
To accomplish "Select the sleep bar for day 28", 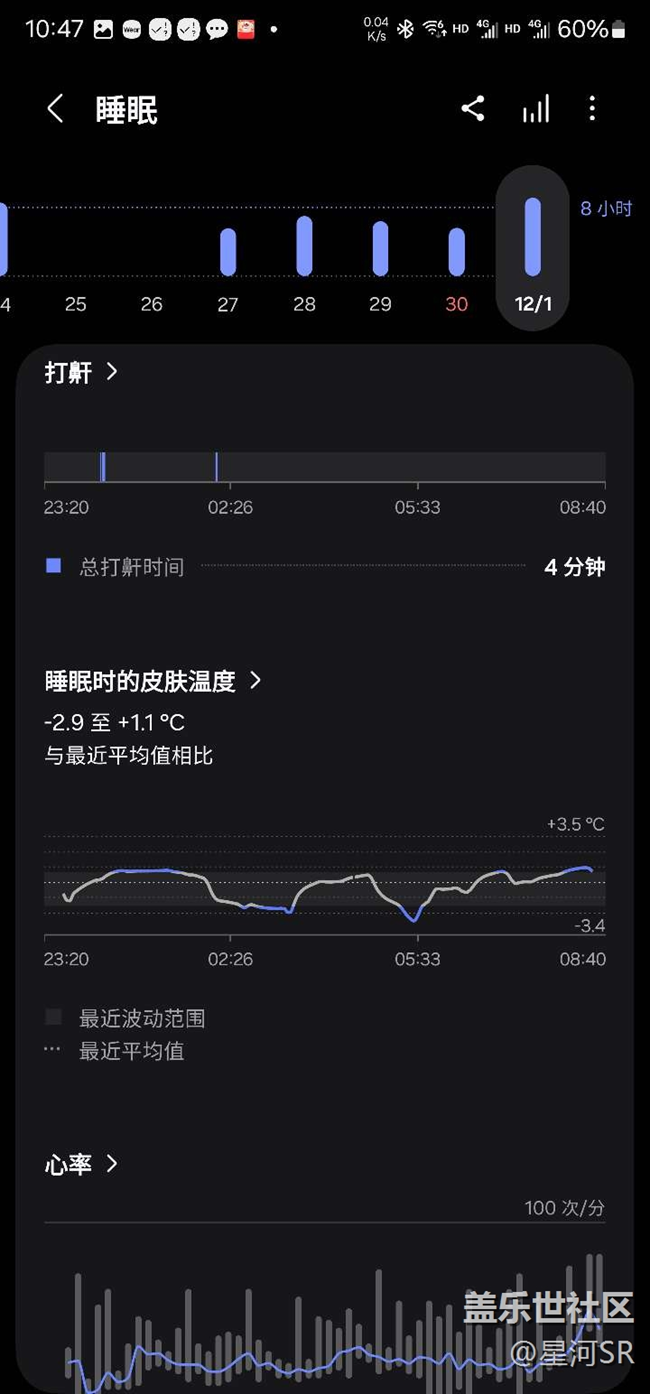I will (304, 246).
